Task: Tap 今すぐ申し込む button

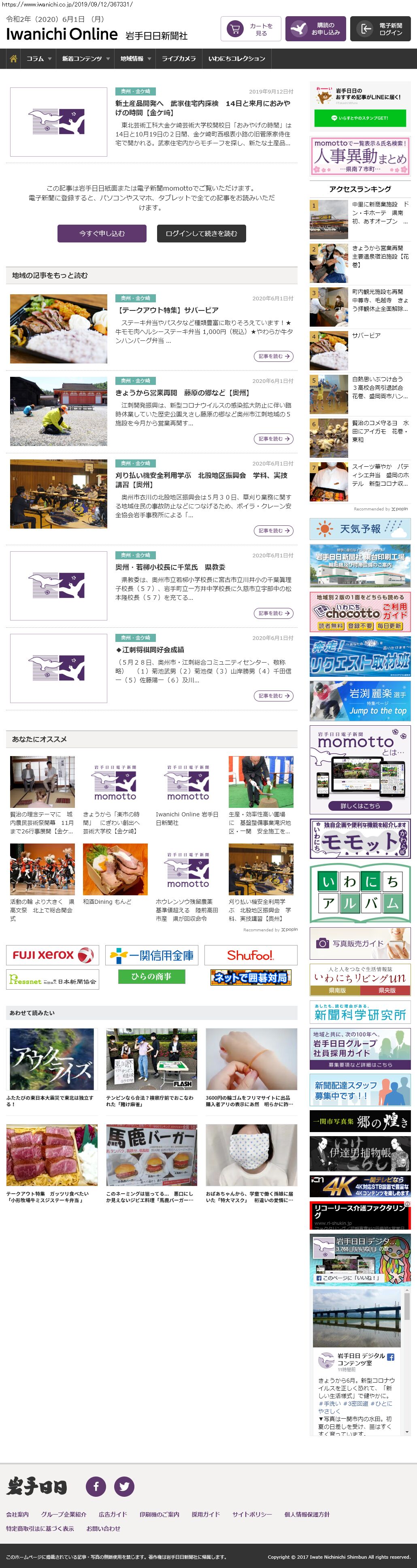Action: (x=102, y=234)
